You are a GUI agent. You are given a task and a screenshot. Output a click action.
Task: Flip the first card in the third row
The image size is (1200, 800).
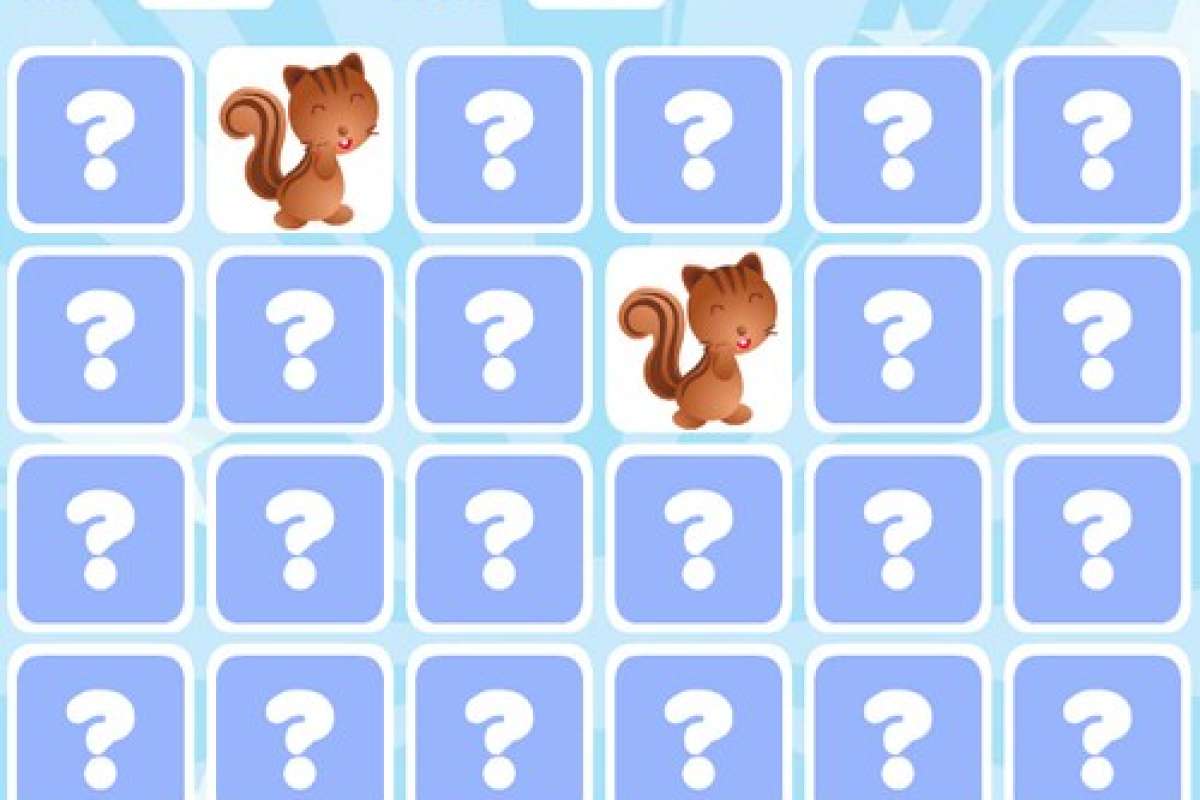(x=100, y=539)
